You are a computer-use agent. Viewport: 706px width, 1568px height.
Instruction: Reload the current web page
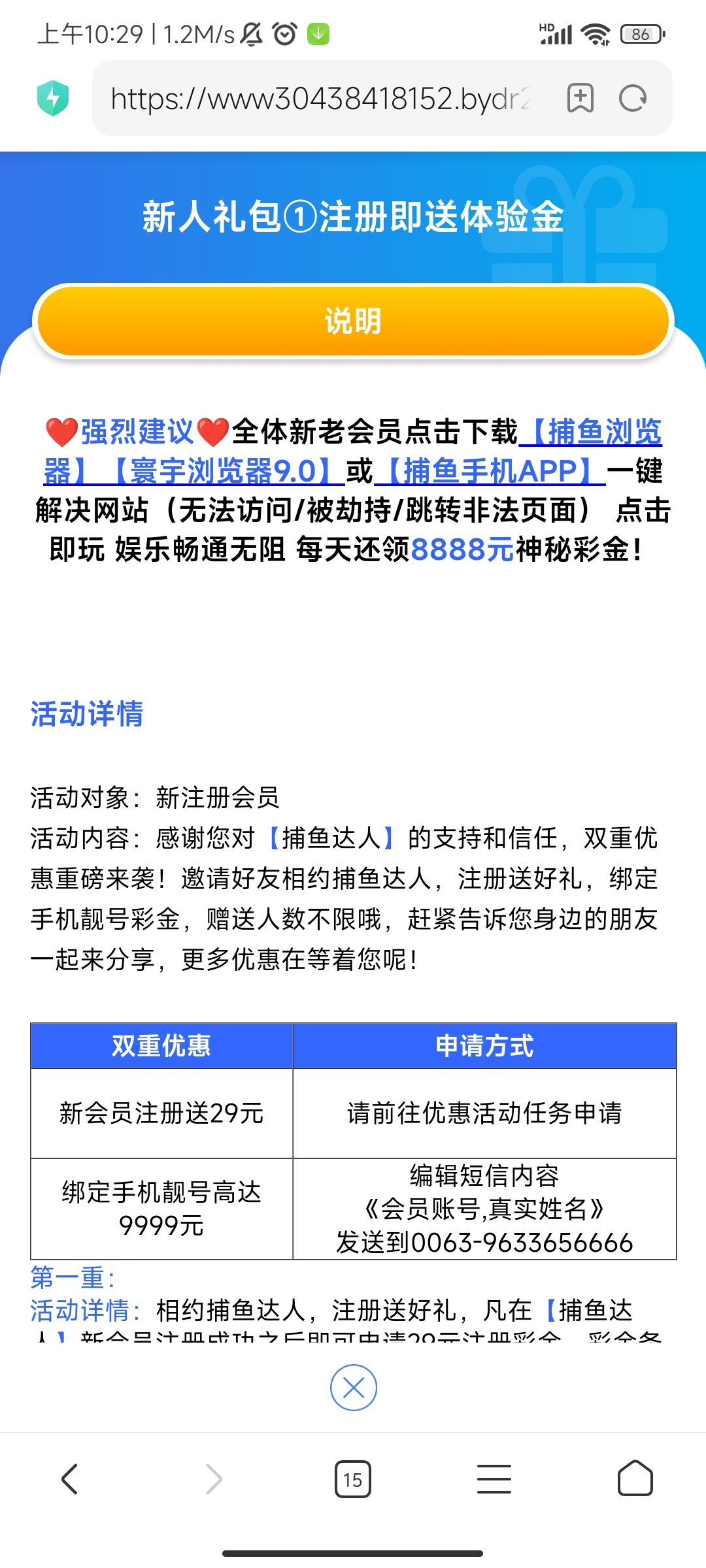click(632, 99)
